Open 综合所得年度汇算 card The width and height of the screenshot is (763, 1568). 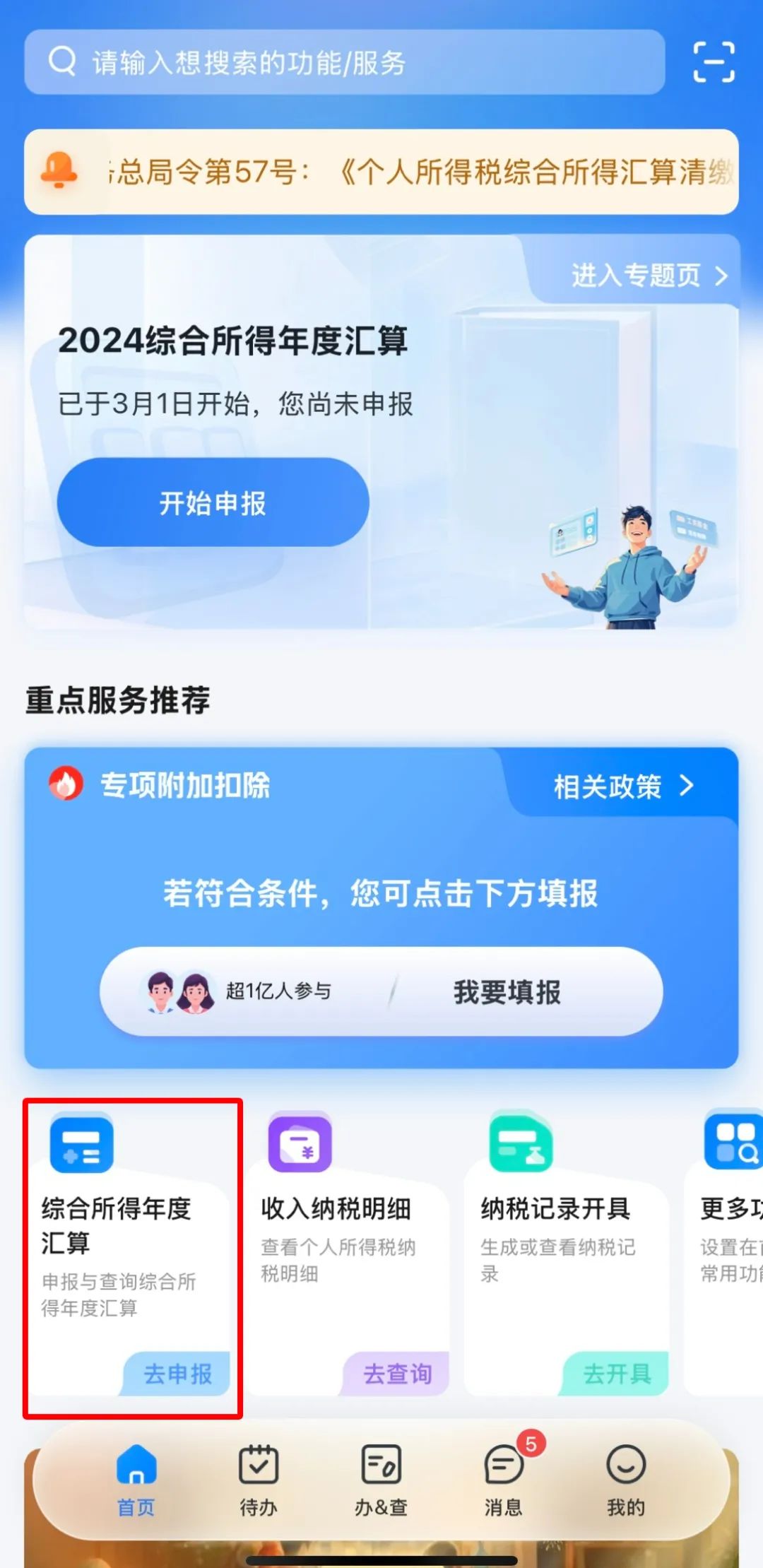[132, 1255]
